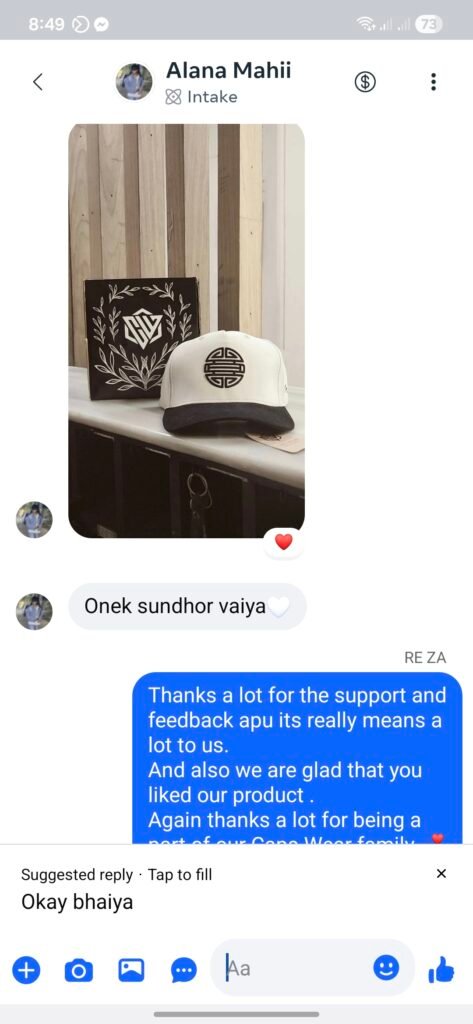Fill in suggested reply Okay bhaiya

point(77,902)
